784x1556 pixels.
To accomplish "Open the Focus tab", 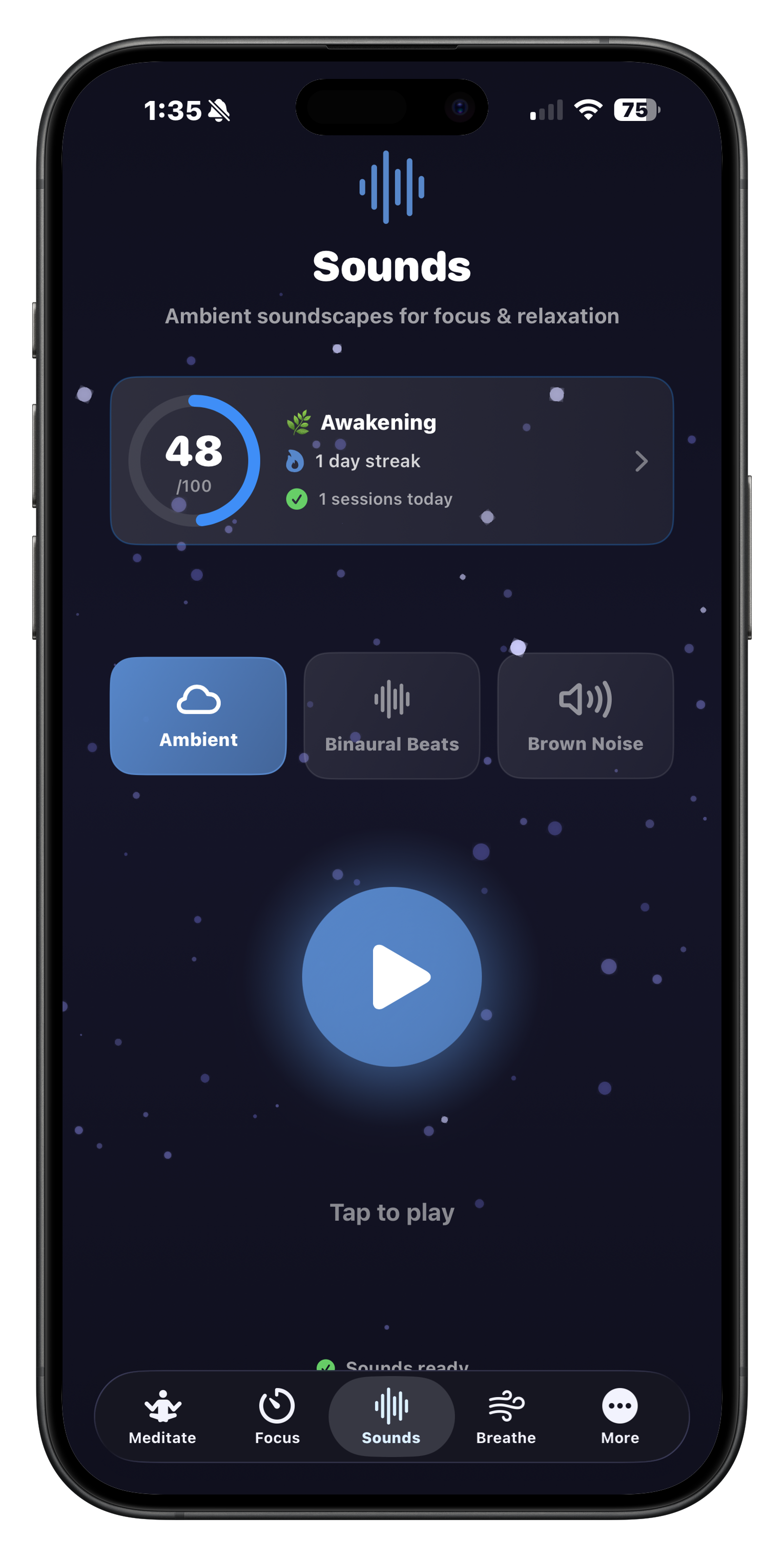I will (x=277, y=1416).
